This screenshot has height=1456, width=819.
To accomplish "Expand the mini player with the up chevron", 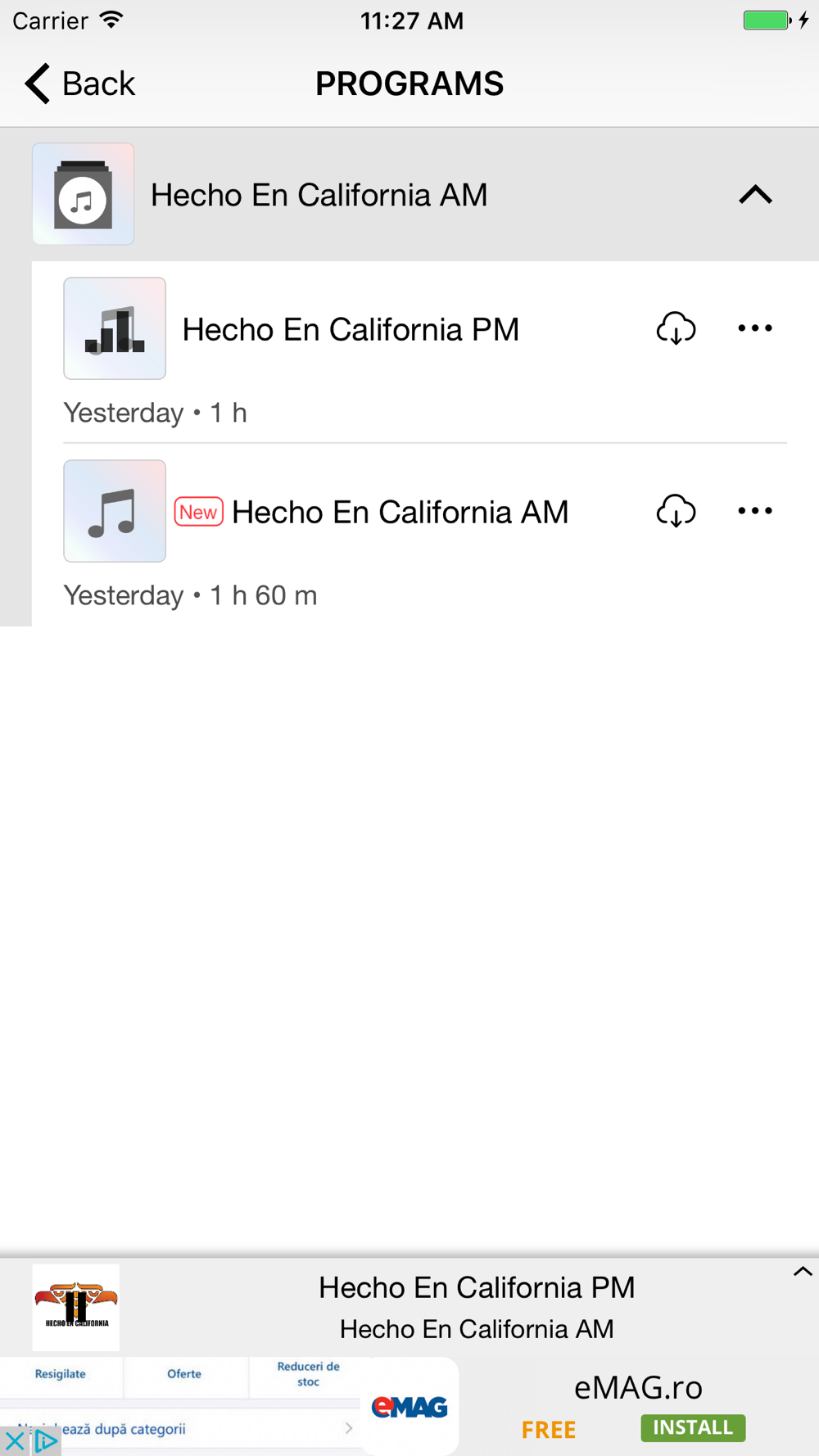I will [803, 1272].
